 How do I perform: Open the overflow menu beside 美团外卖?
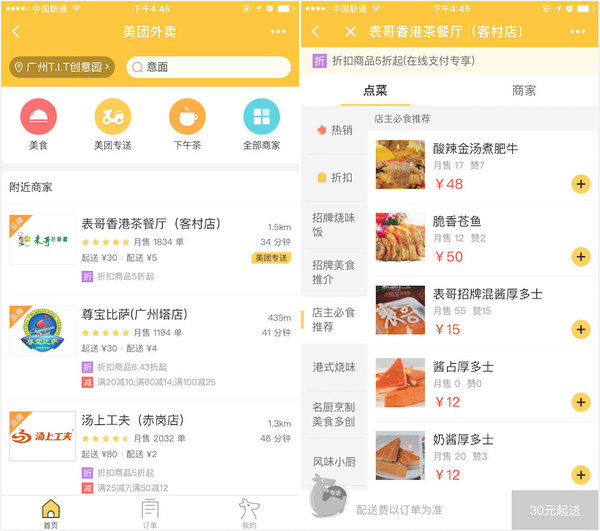click(x=279, y=32)
